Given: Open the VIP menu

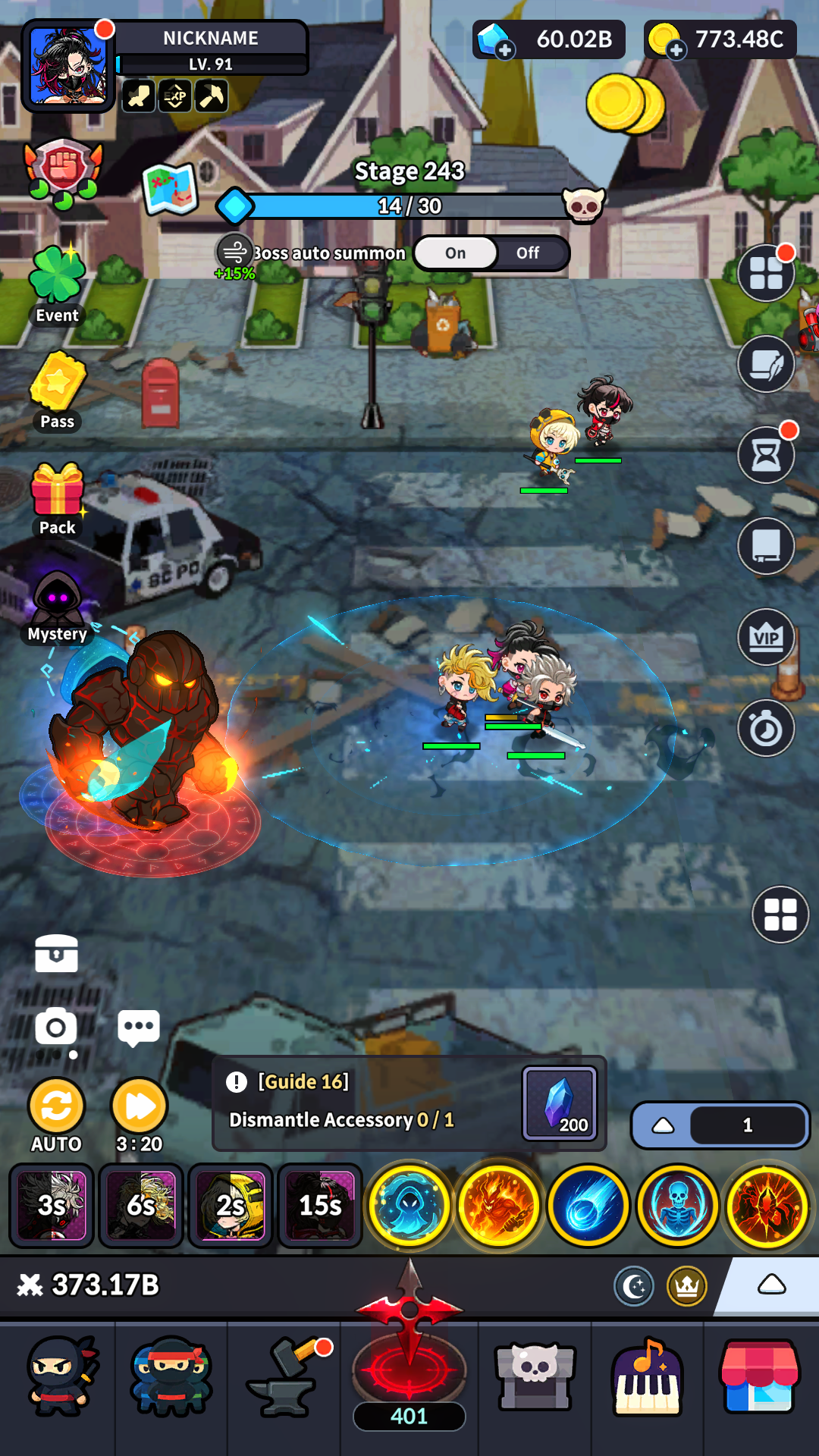Looking at the screenshot, I should pos(766,637).
